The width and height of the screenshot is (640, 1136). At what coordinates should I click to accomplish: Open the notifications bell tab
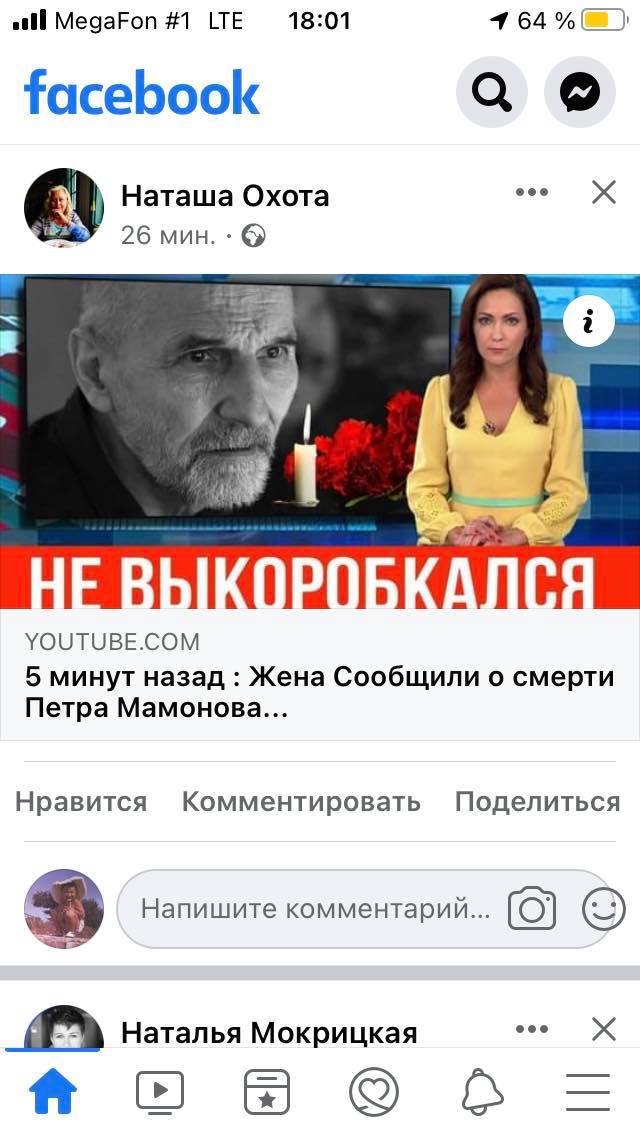click(x=482, y=1091)
